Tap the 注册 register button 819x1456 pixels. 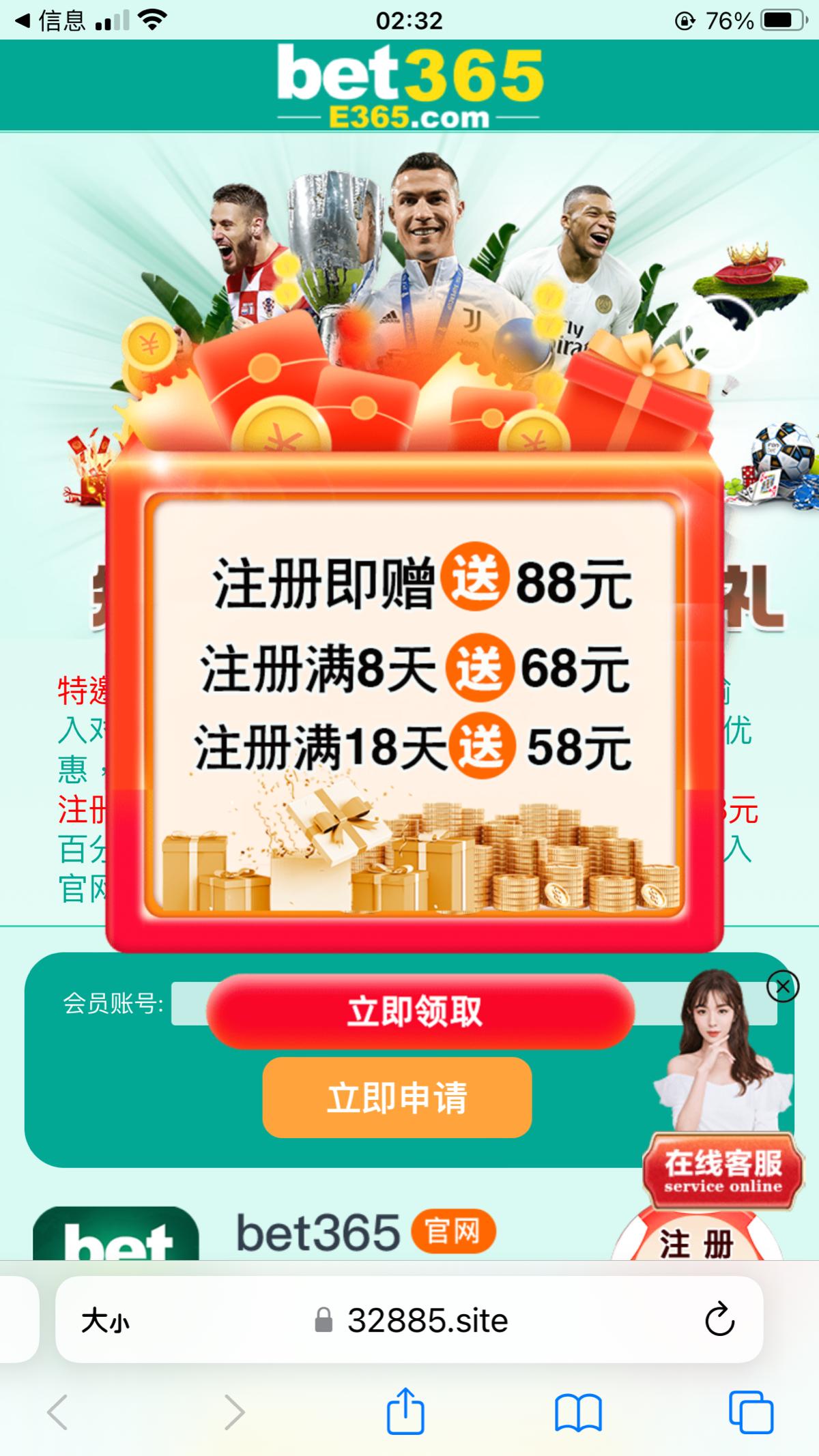pyautogui.click(x=696, y=1242)
